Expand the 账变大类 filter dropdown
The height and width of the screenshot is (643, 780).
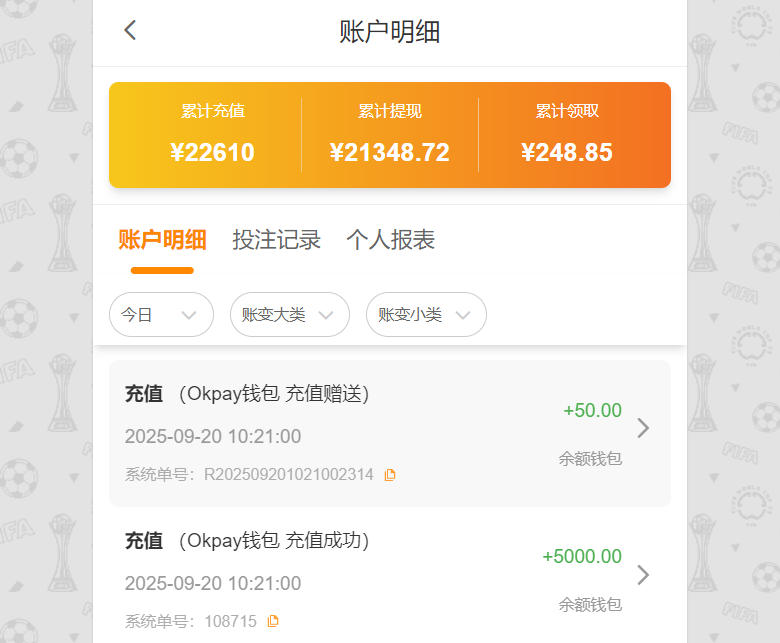289,314
